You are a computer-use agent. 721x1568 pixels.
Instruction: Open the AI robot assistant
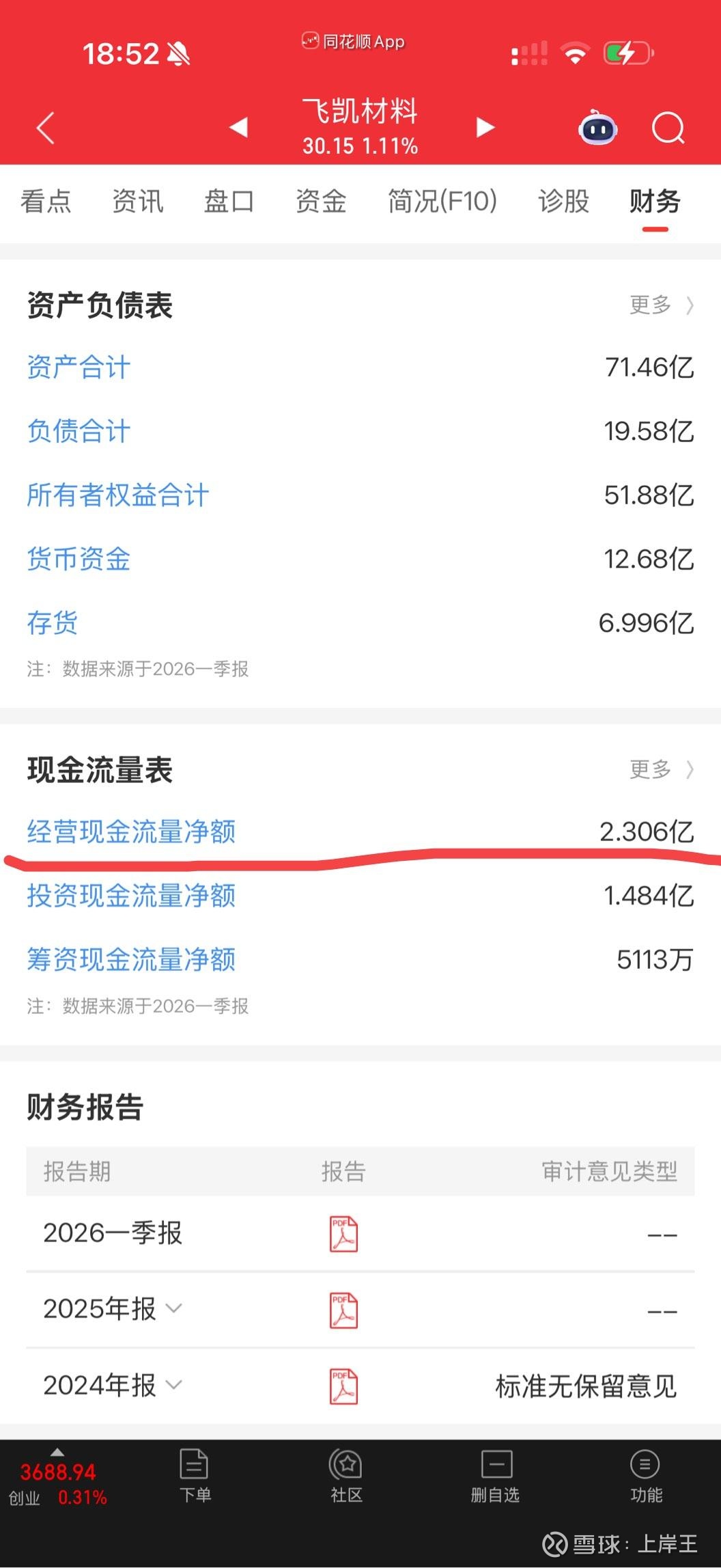597,127
